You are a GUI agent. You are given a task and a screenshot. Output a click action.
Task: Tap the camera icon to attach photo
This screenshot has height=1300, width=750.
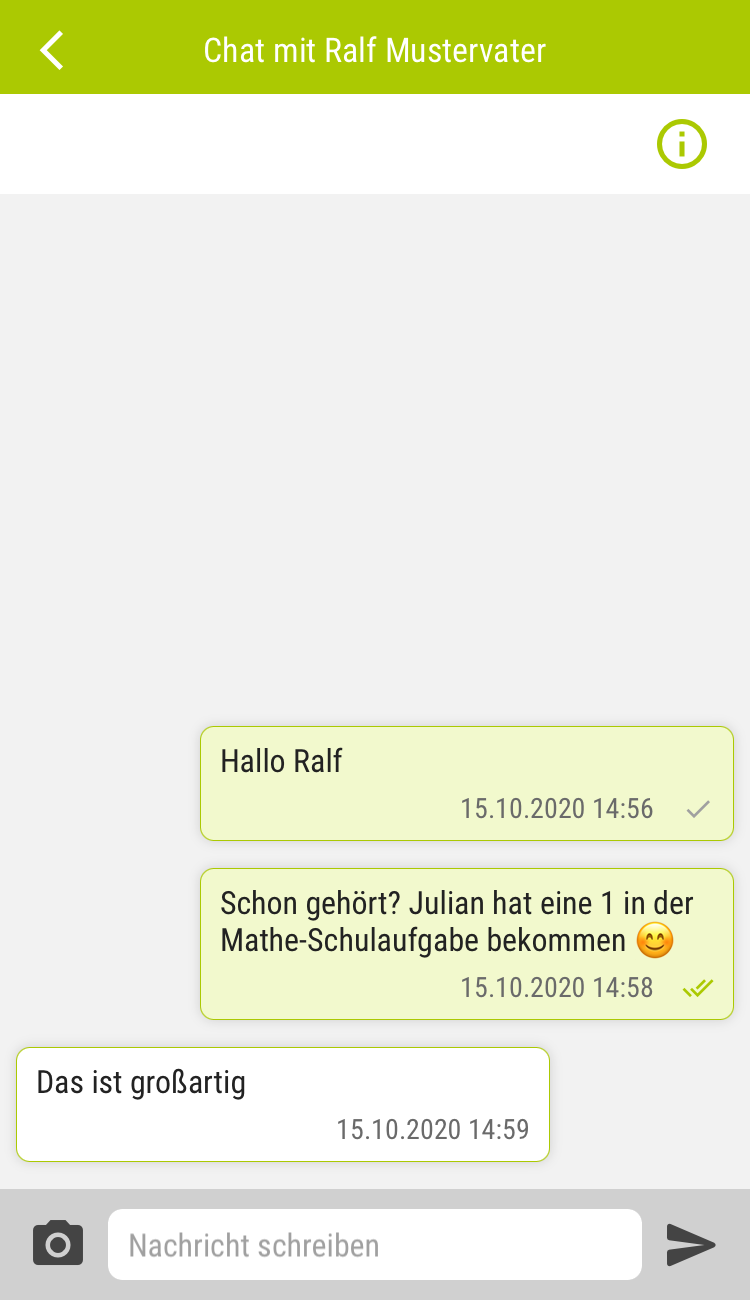(58, 1244)
